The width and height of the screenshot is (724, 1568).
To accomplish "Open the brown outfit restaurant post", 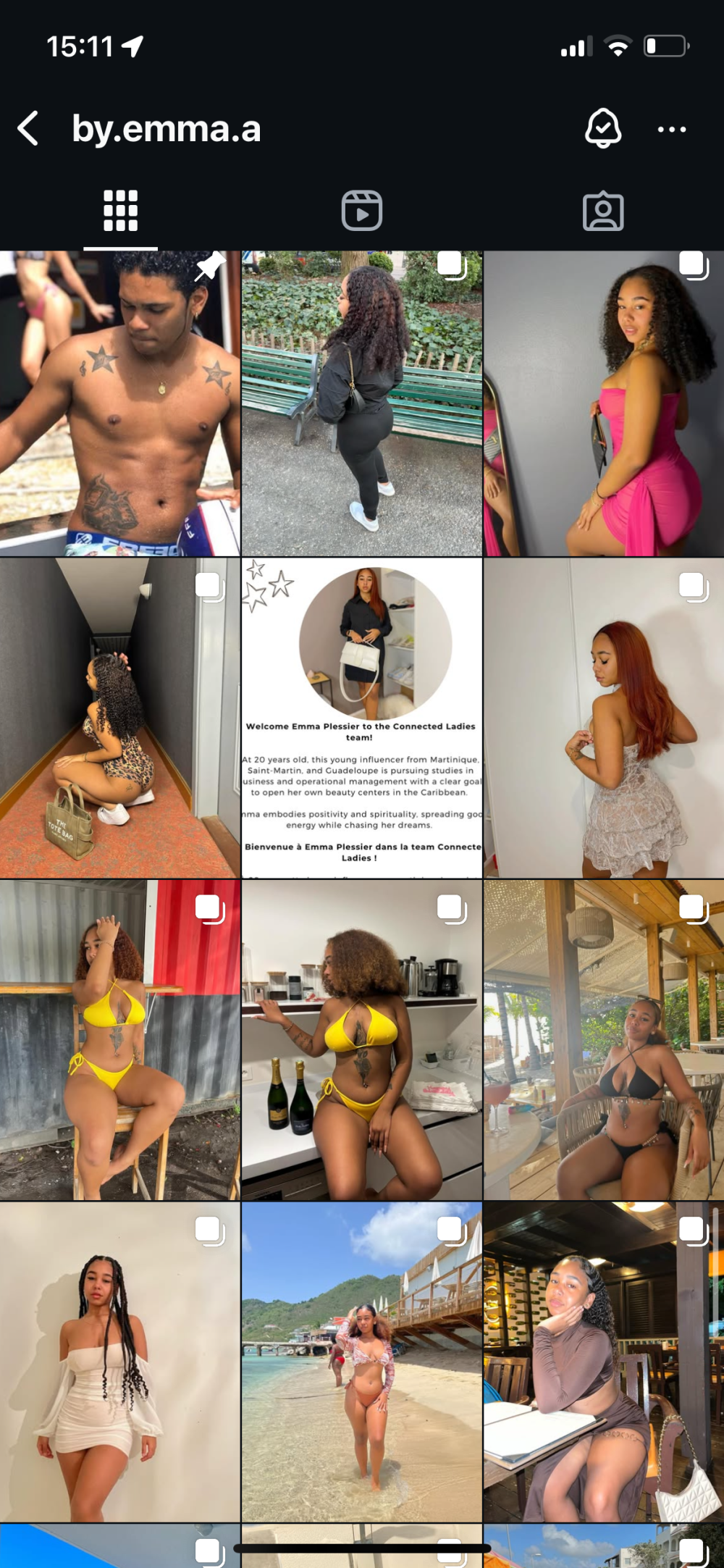I will [603, 1362].
